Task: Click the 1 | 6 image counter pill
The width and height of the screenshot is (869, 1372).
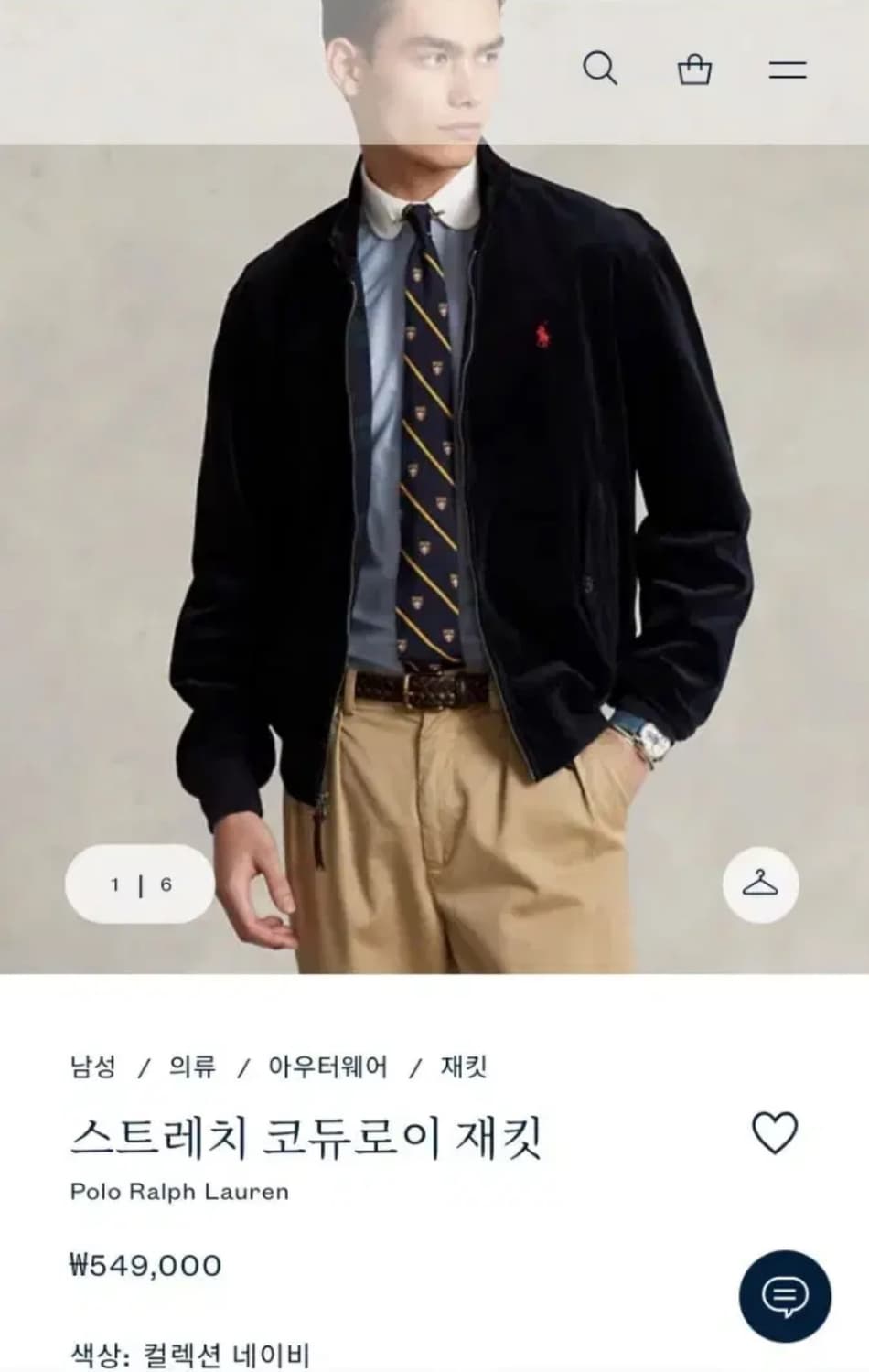Action: click(x=139, y=884)
